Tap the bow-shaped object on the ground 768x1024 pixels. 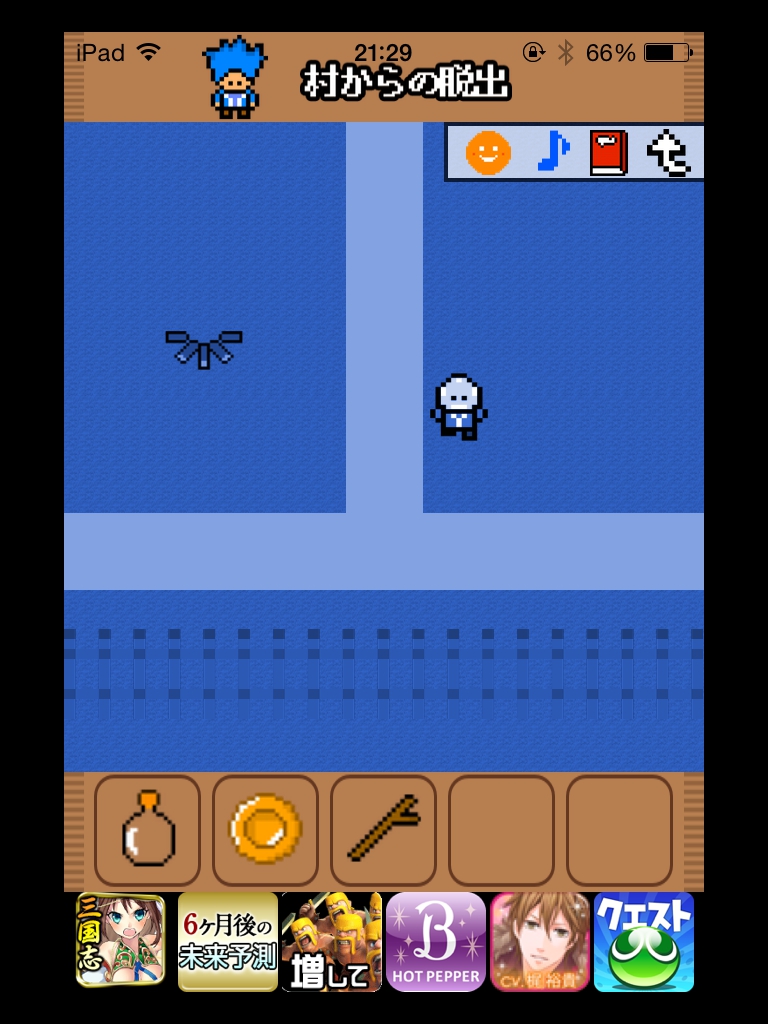tap(204, 349)
